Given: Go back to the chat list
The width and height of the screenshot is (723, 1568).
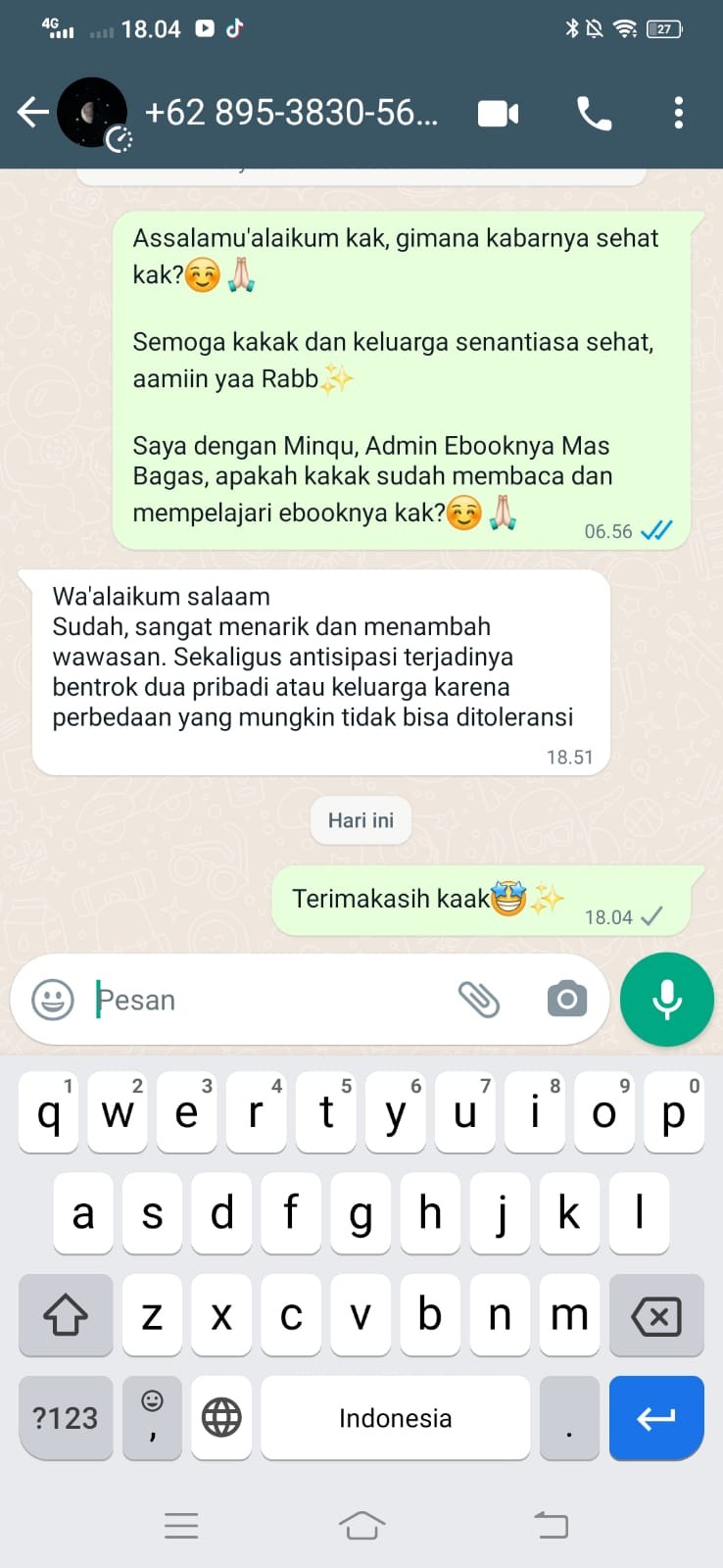Looking at the screenshot, I should (31, 113).
